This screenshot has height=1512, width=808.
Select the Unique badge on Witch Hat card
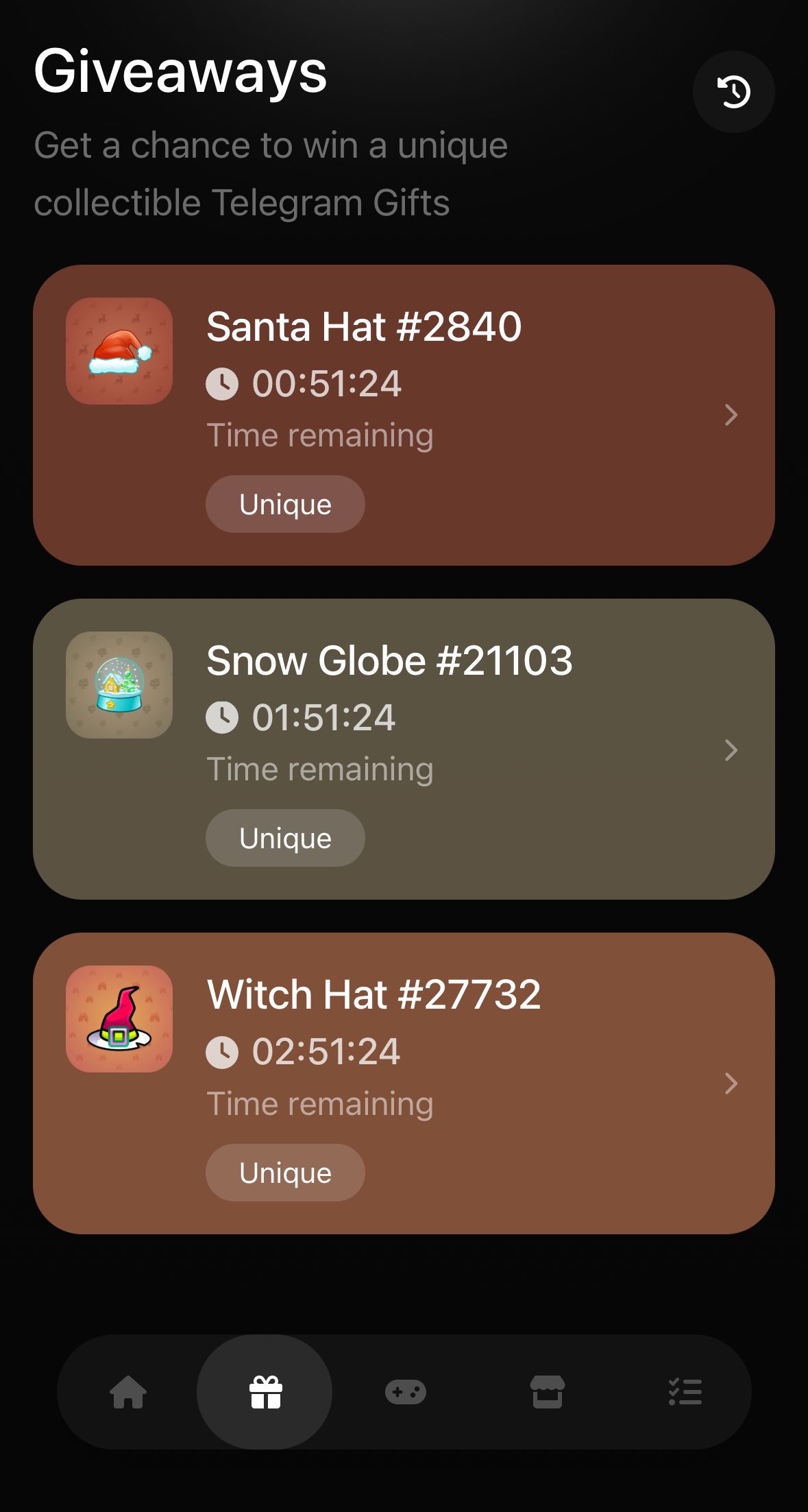(285, 1173)
